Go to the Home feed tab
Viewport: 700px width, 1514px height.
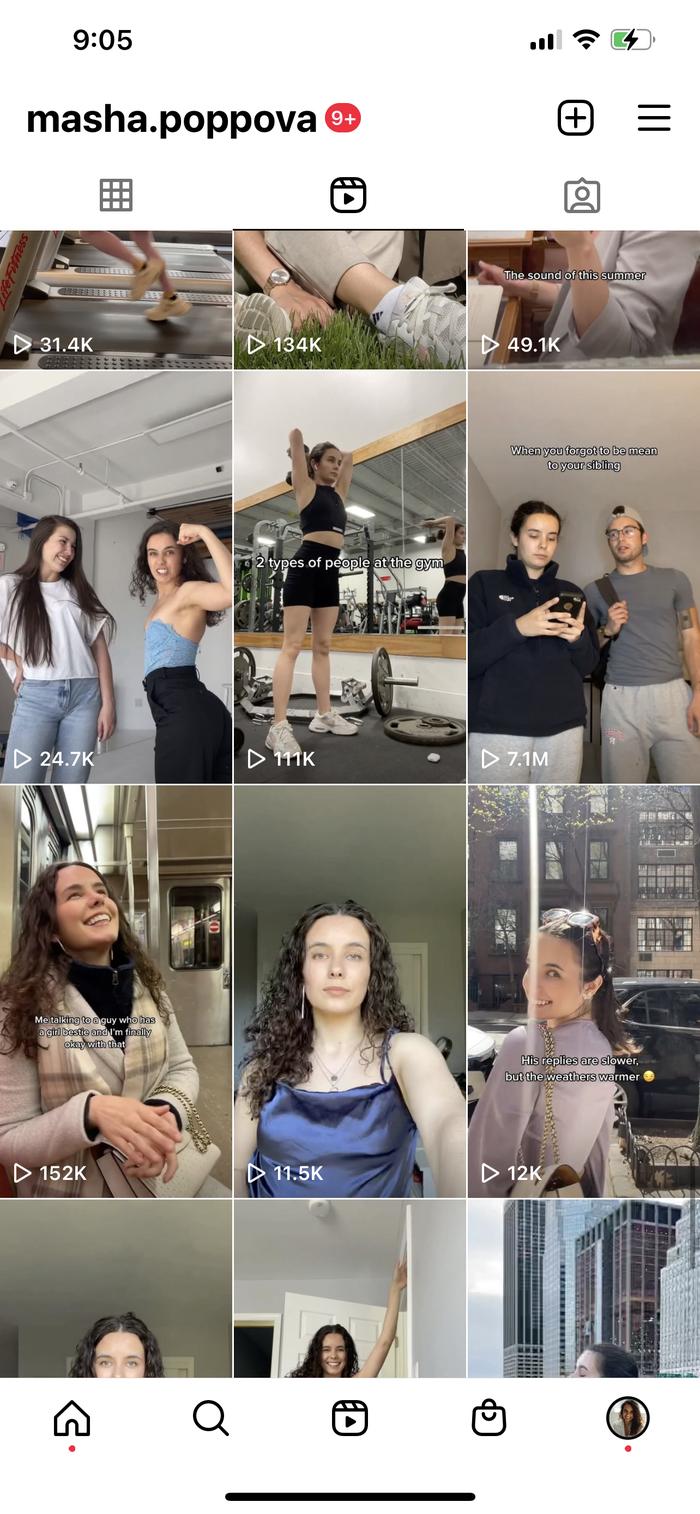[72, 1418]
